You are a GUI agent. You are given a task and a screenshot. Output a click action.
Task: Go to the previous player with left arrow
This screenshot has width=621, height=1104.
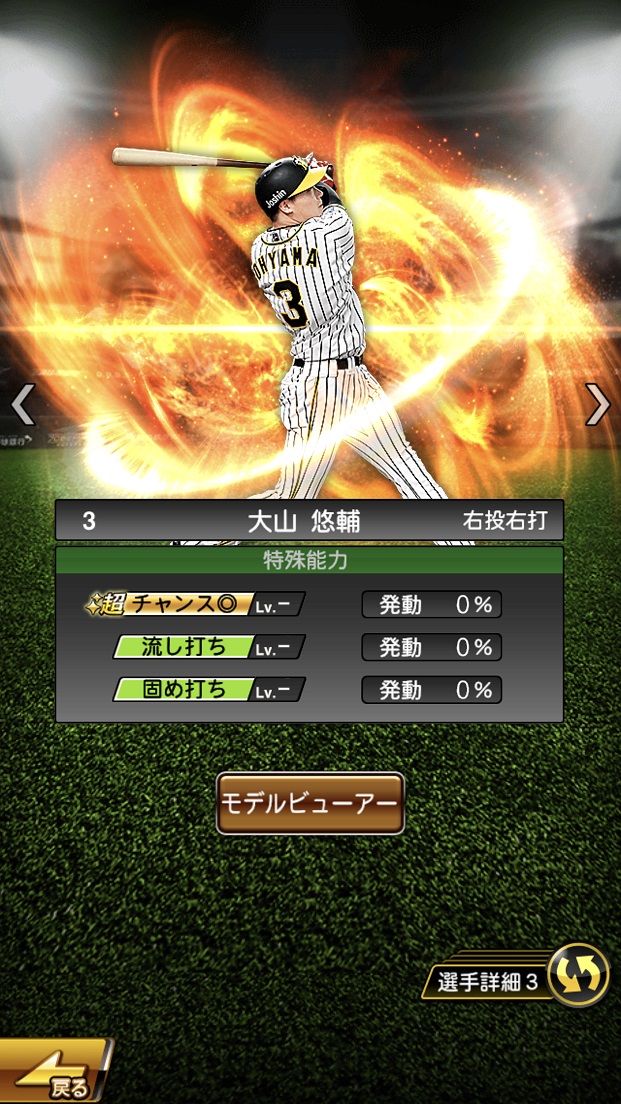pos(22,405)
